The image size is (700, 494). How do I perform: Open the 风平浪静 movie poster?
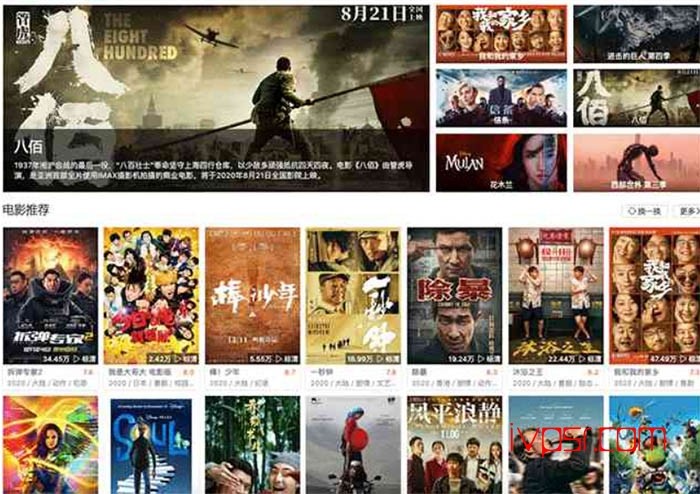click(x=454, y=445)
